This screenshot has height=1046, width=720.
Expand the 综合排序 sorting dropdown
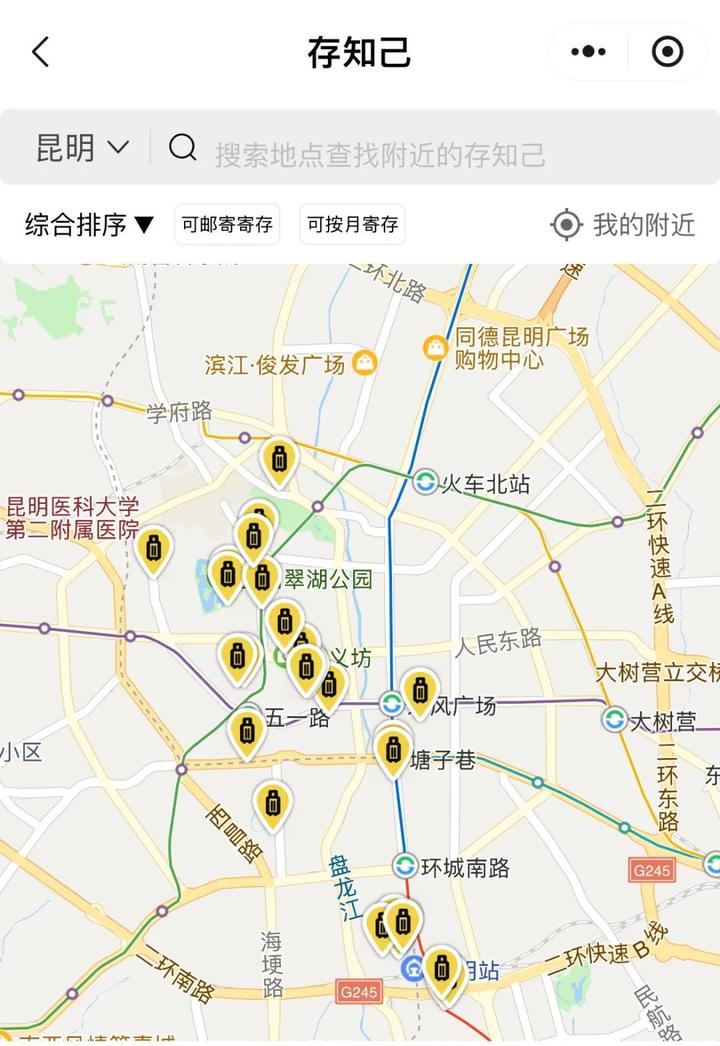pyautogui.click(x=89, y=225)
